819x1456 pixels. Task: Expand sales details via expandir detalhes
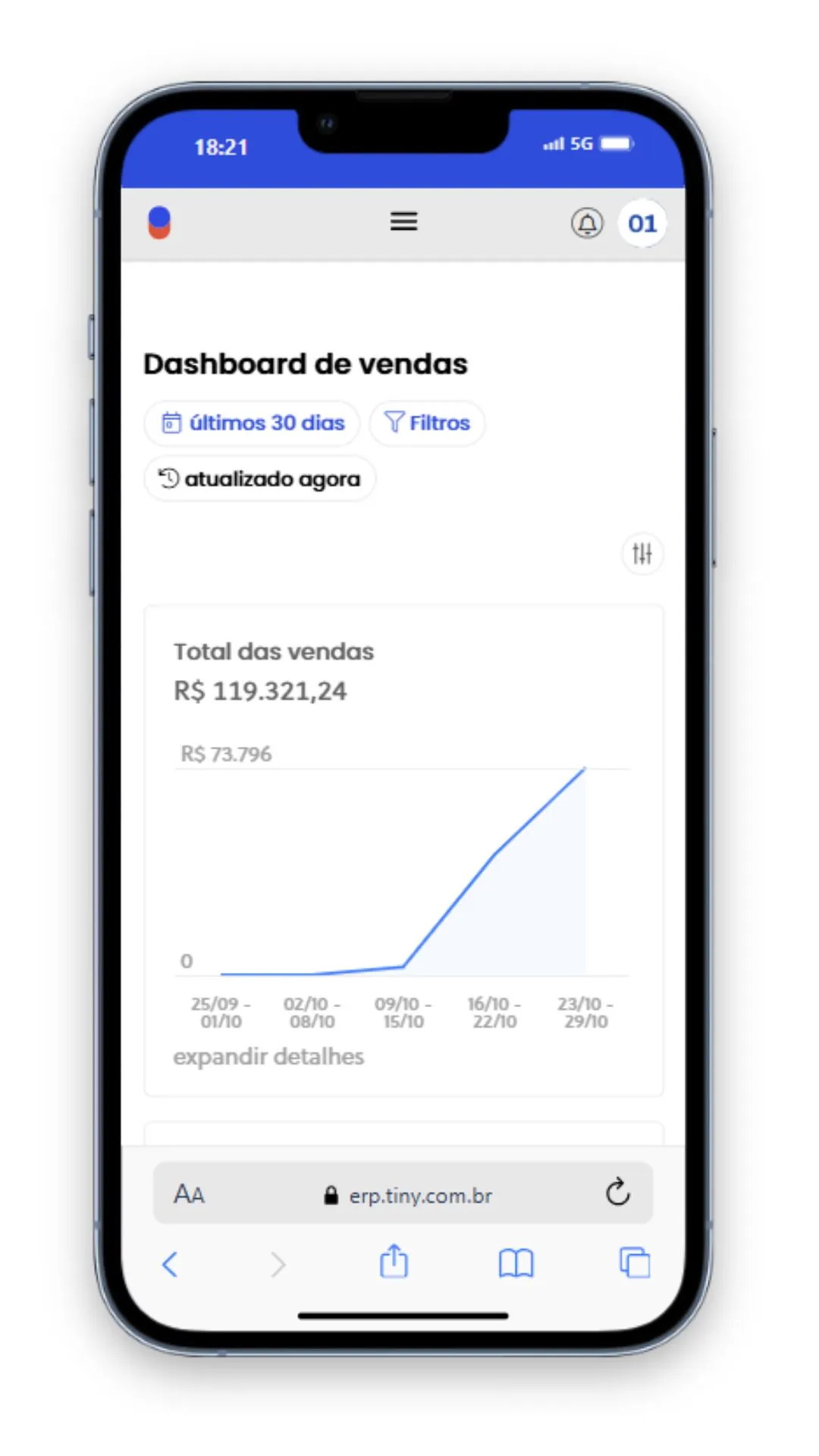269,1056
